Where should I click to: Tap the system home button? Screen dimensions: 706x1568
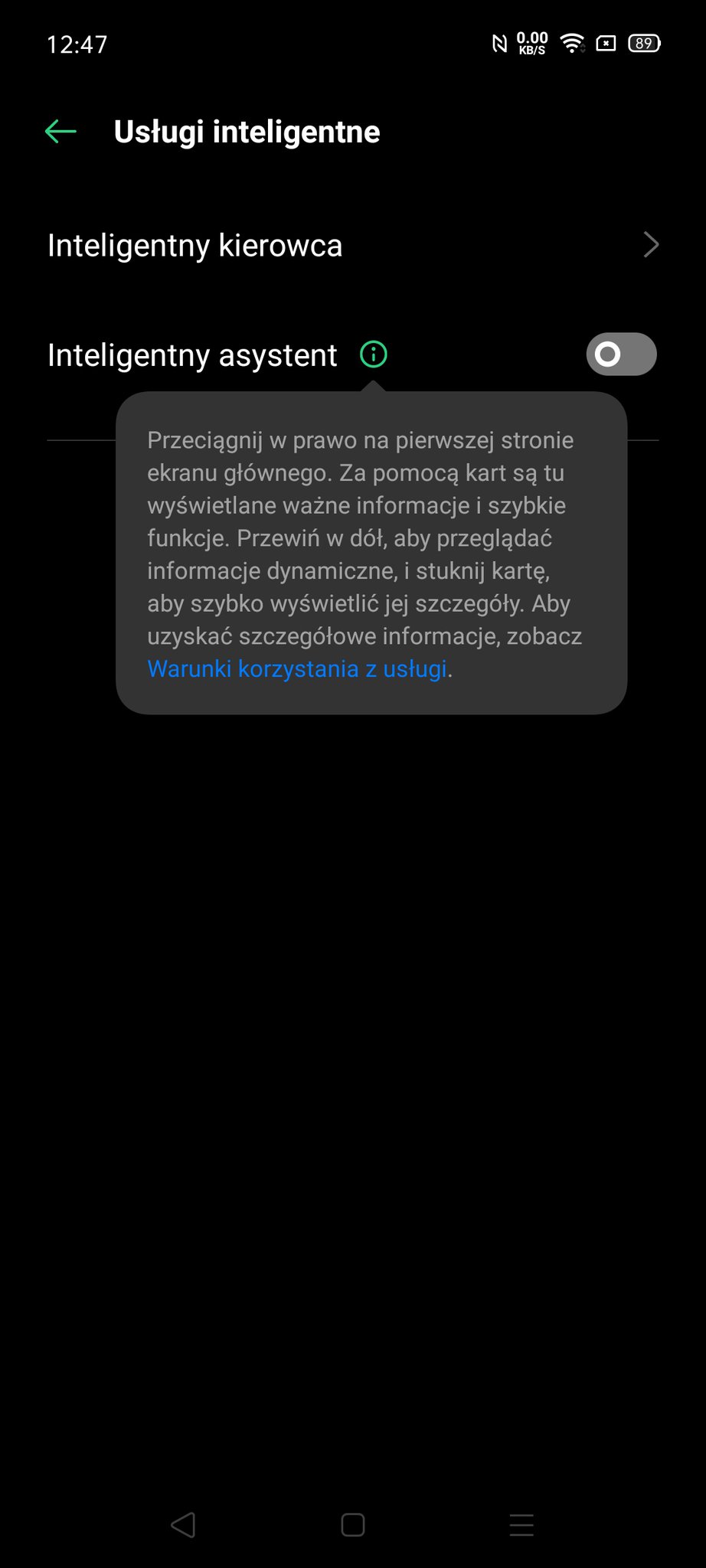tap(352, 1525)
